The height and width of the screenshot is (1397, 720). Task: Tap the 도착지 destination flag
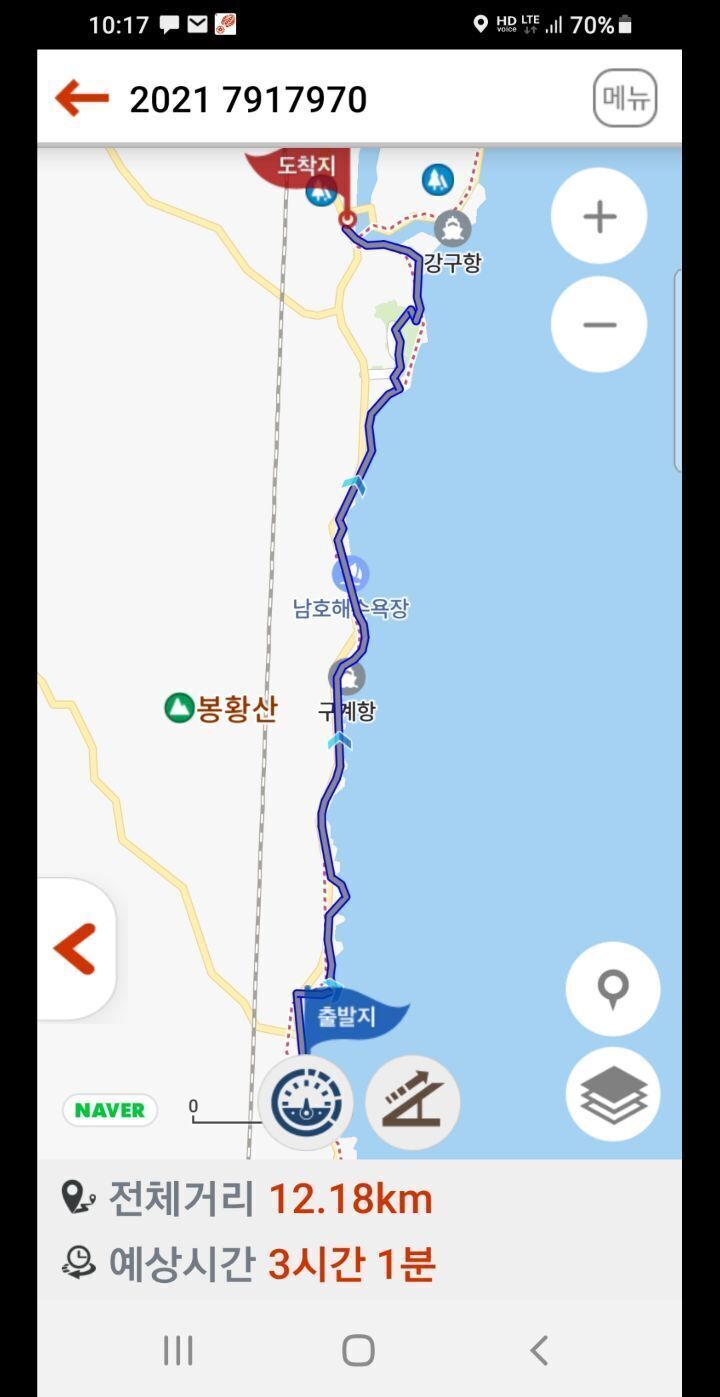pos(306,166)
